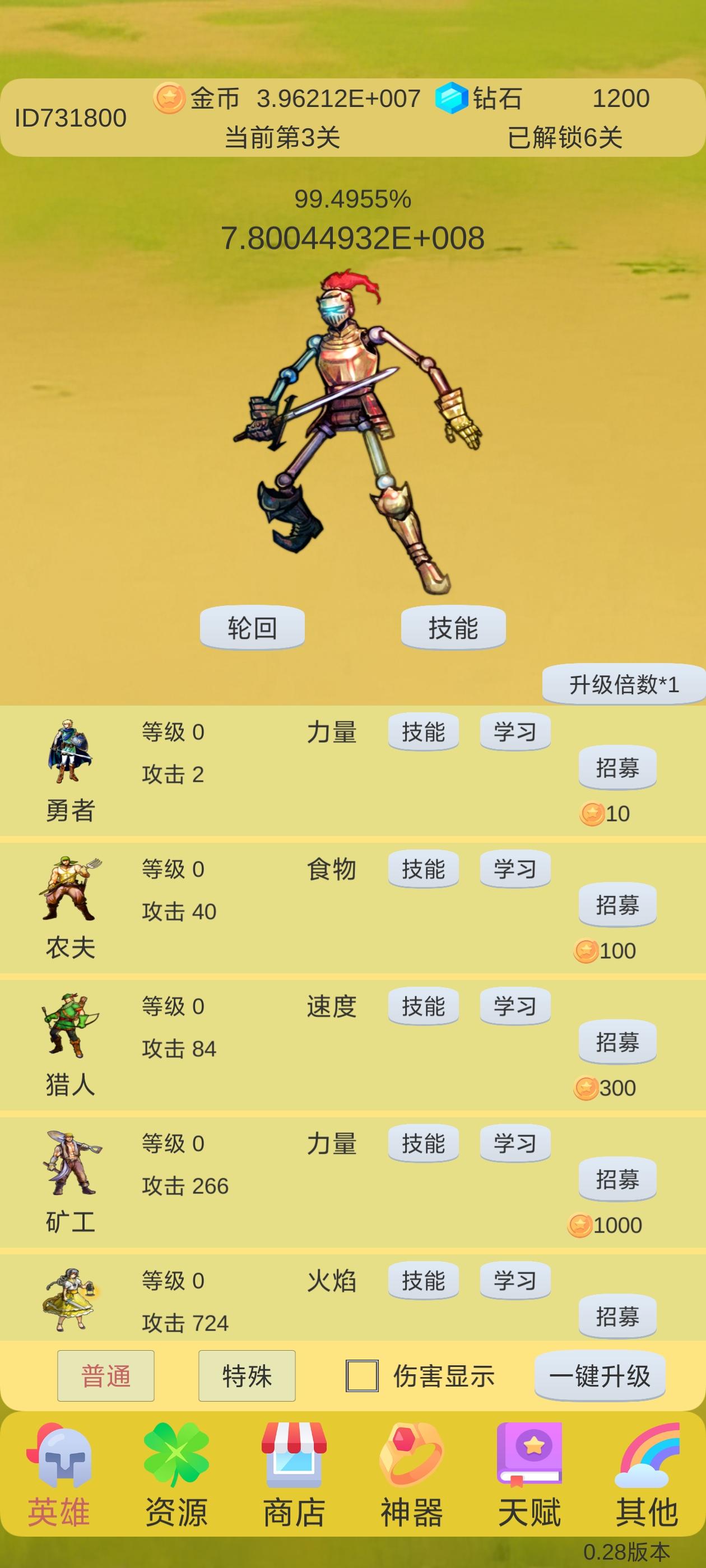This screenshot has height=1568, width=706.
Task: Recruit the 勇者 hero for 10 coins
Action: click(617, 767)
